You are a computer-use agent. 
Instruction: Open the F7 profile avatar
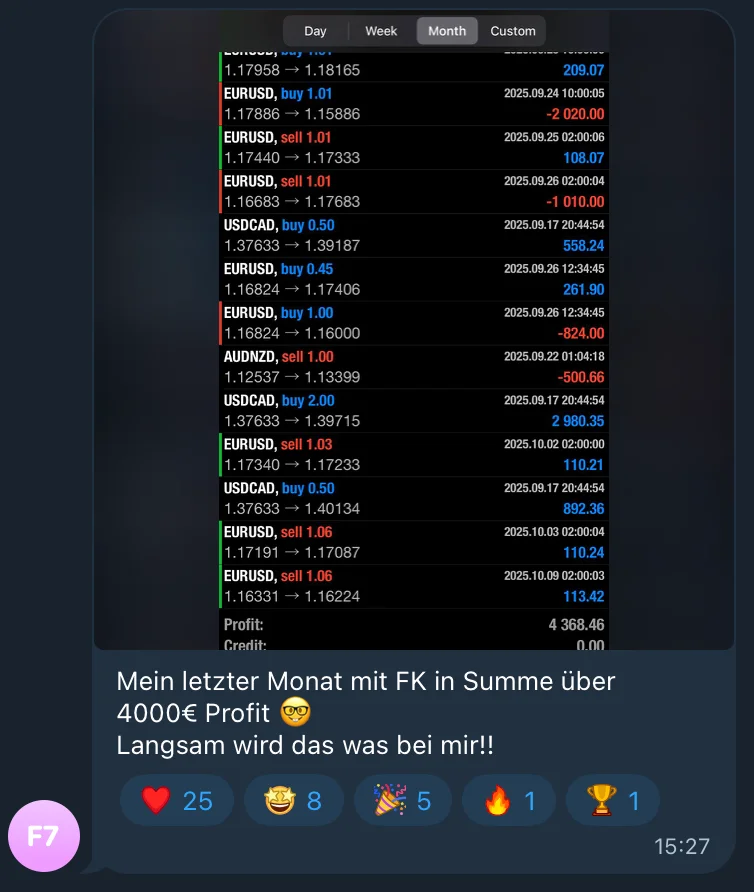tap(44, 835)
